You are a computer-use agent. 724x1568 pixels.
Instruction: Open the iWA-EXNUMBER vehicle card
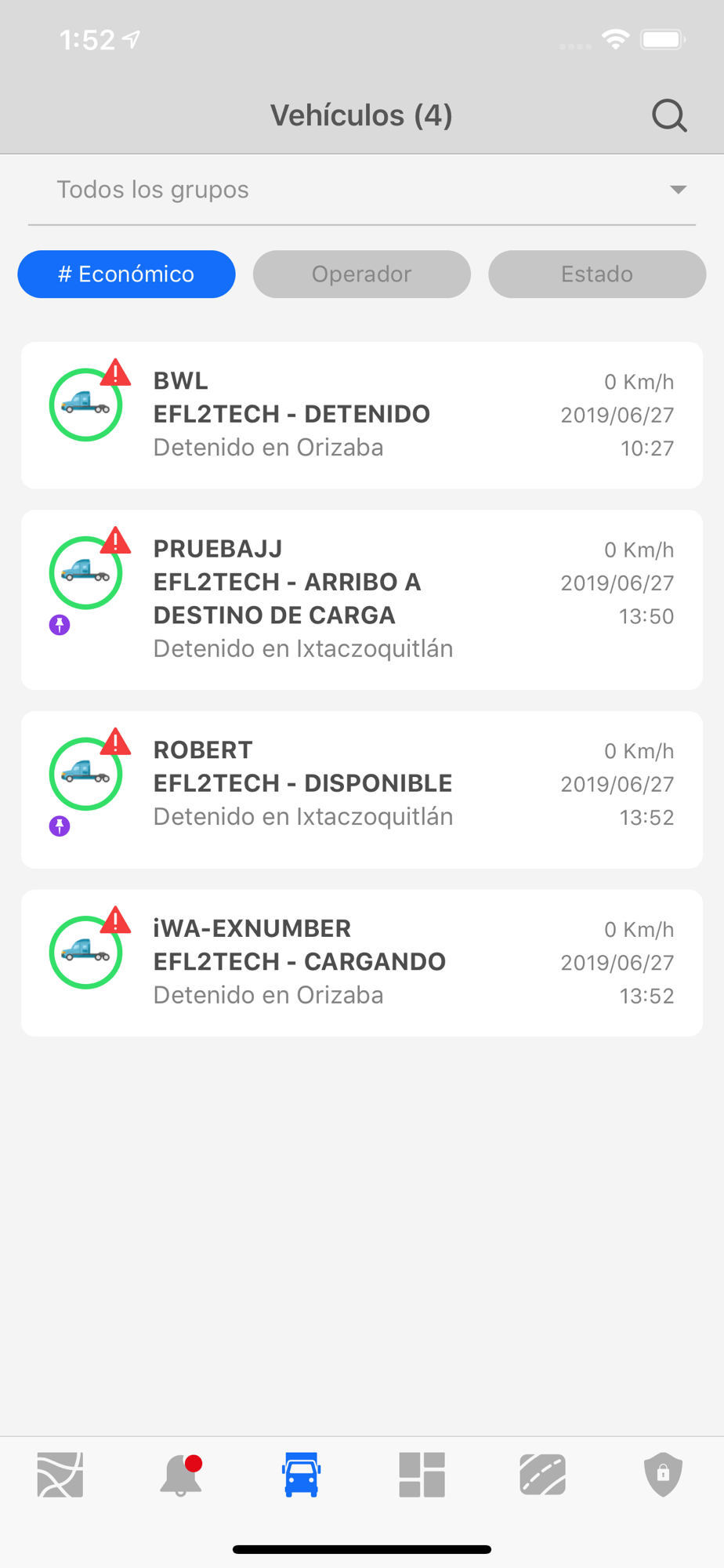point(362,963)
